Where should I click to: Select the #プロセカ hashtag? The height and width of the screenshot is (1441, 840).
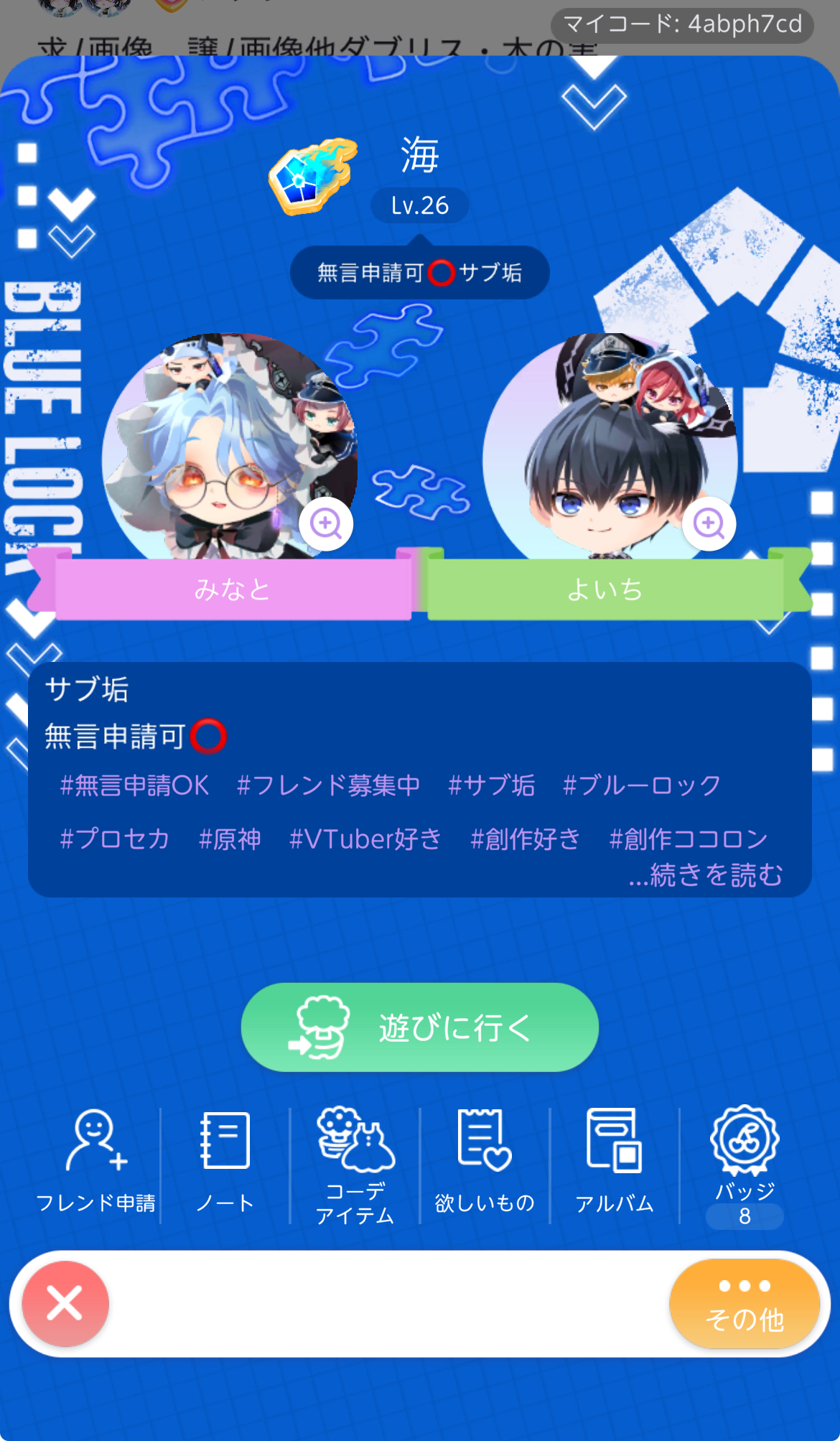coord(115,839)
